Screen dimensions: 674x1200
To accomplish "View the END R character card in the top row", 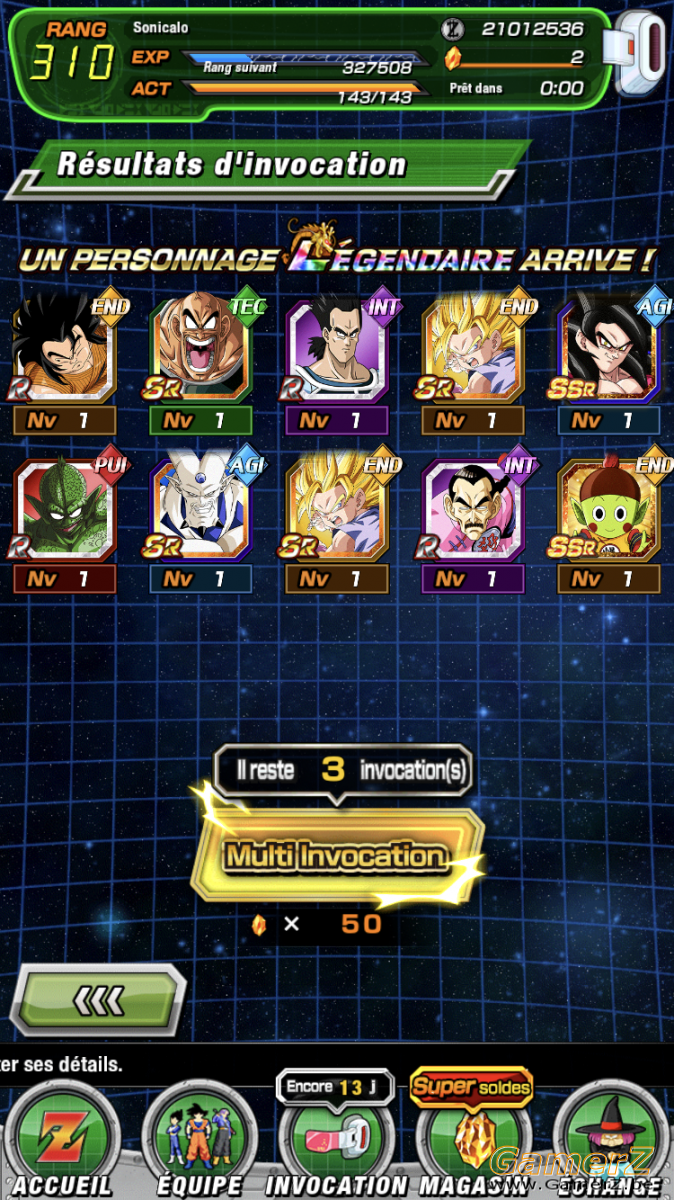I will [x=64, y=348].
